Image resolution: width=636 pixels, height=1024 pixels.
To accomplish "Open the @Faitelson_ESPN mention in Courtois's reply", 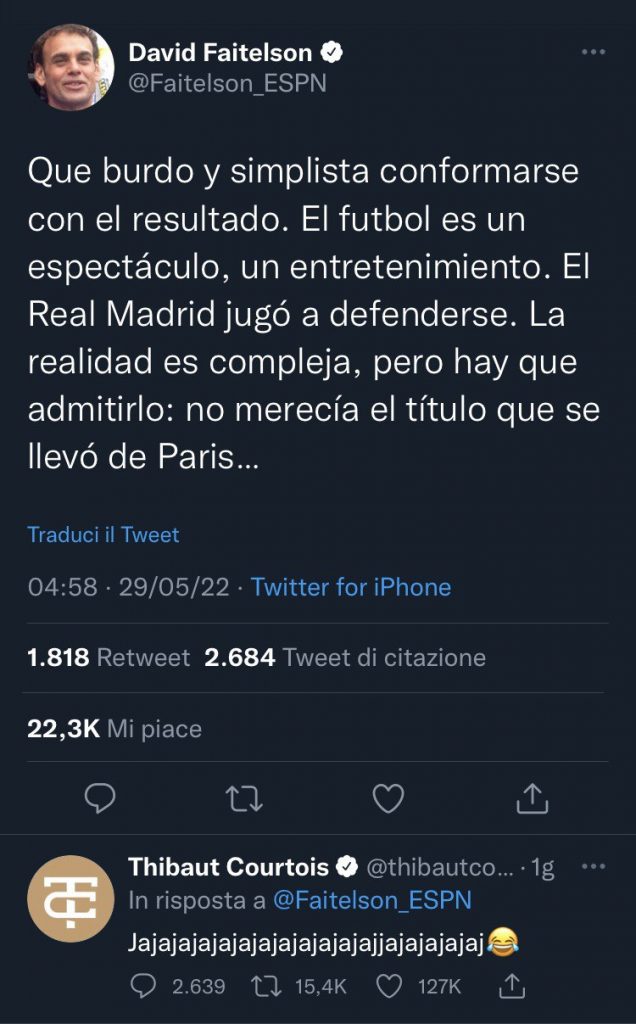I will coord(371,901).
